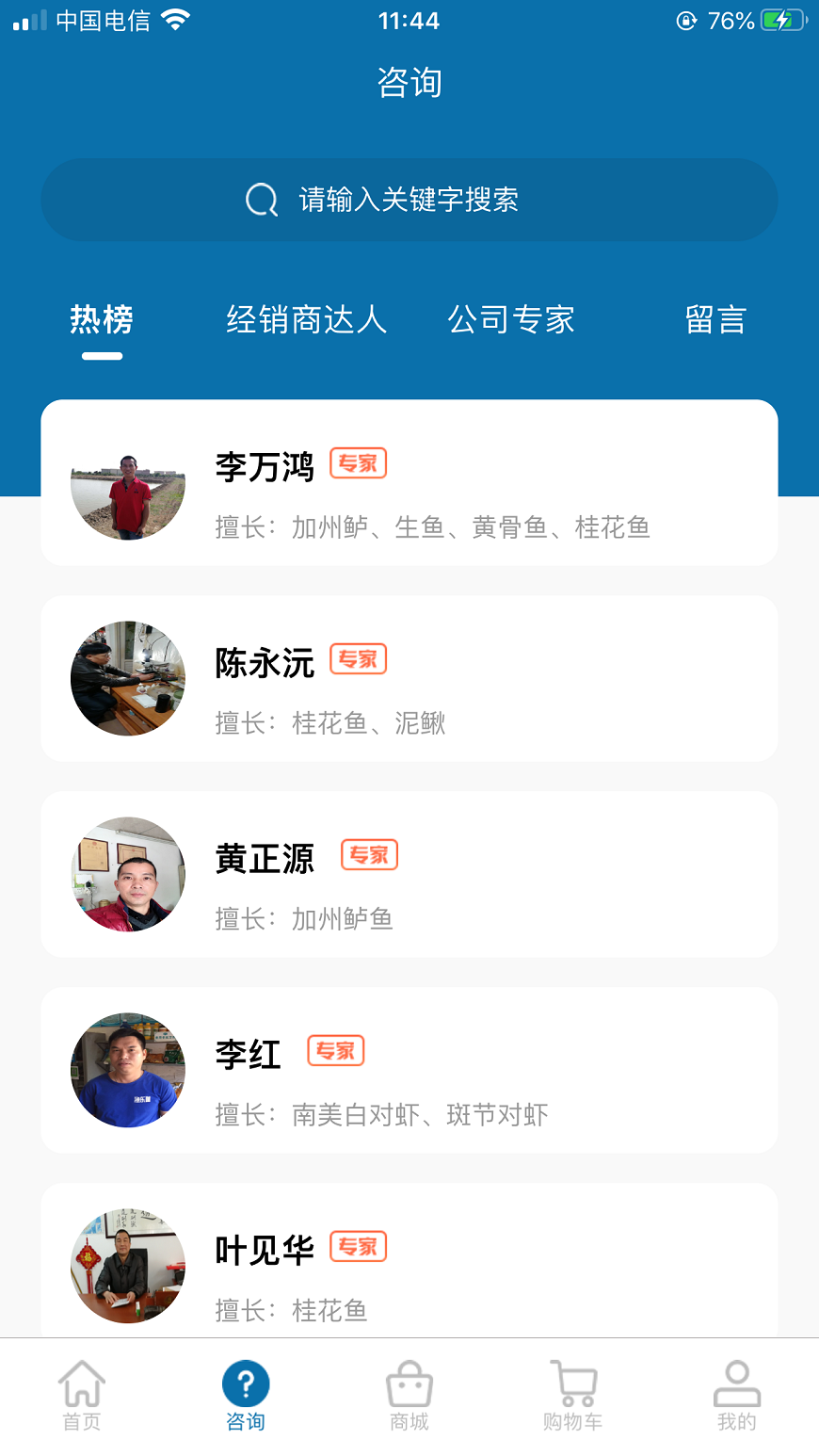Open expert 黄正源's consultation page

(x=409, y=874)
